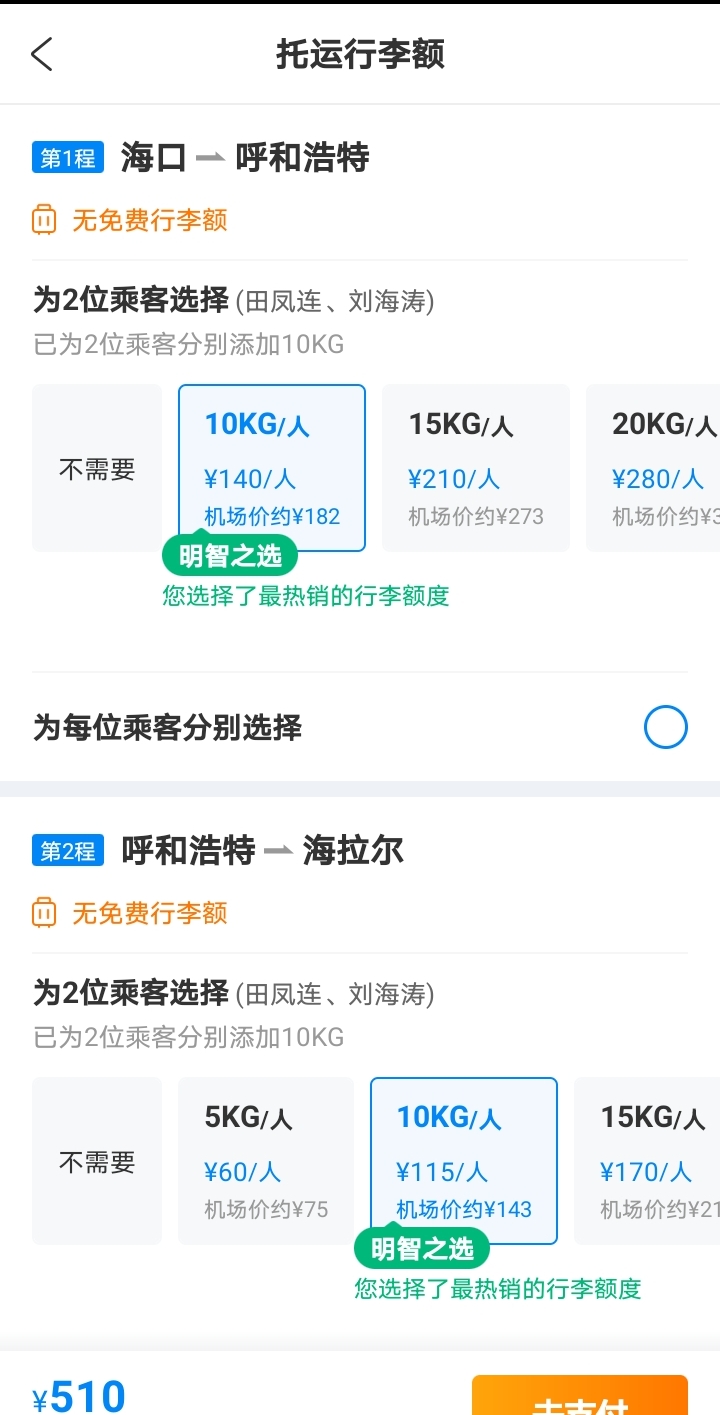Choose 5KG/人 at ¥60 for second leg
This screenshot has width=720, height=1415.
coord(266,1161)
